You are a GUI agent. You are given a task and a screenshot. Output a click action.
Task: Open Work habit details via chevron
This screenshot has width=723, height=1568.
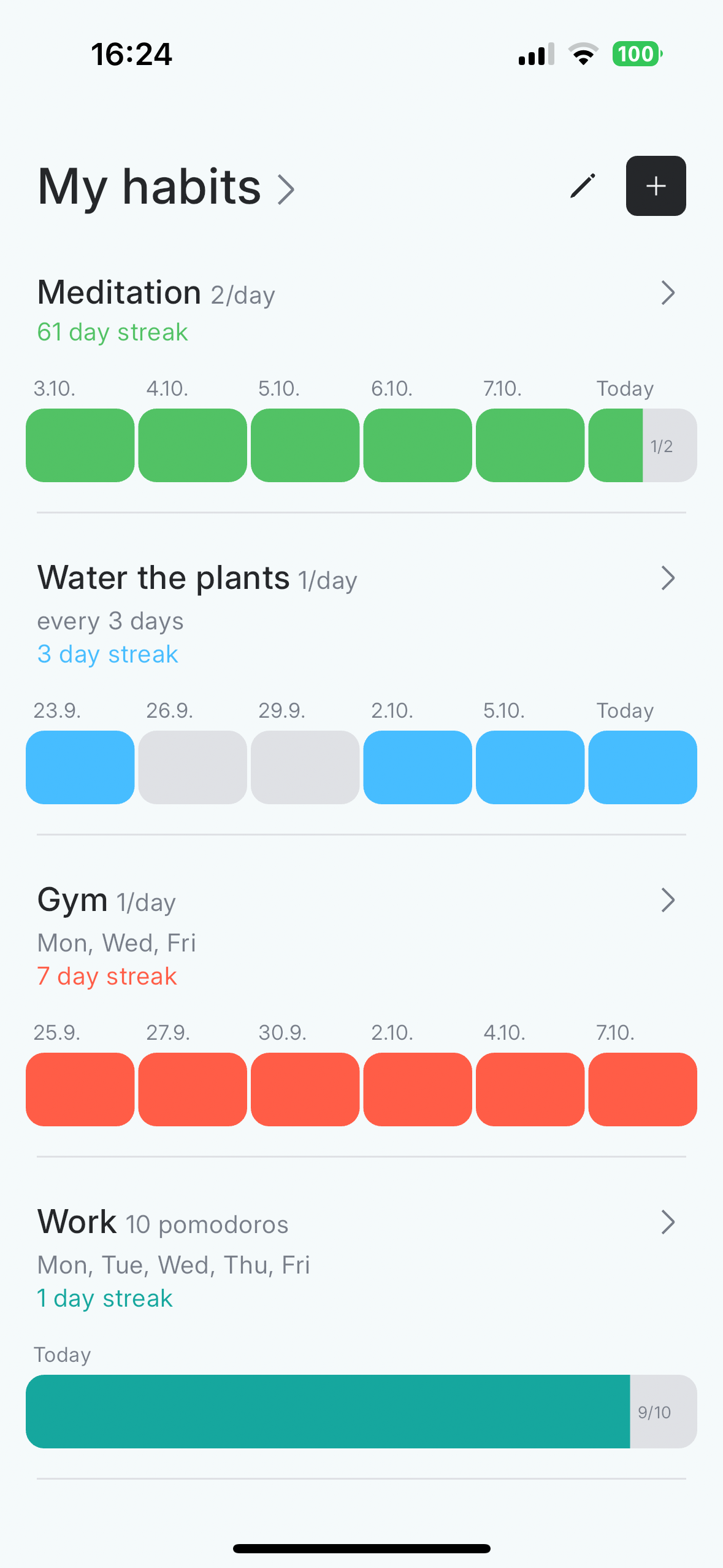coord(668,1223)
